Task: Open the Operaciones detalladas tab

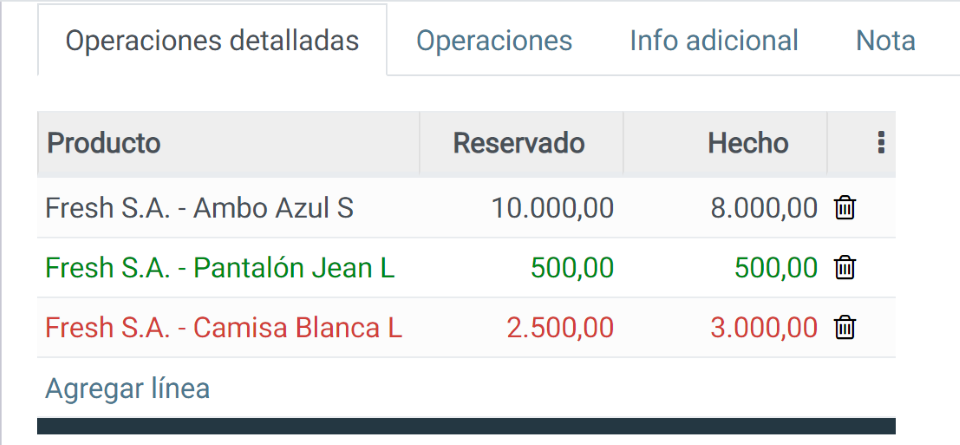Action: click(212, 41)
